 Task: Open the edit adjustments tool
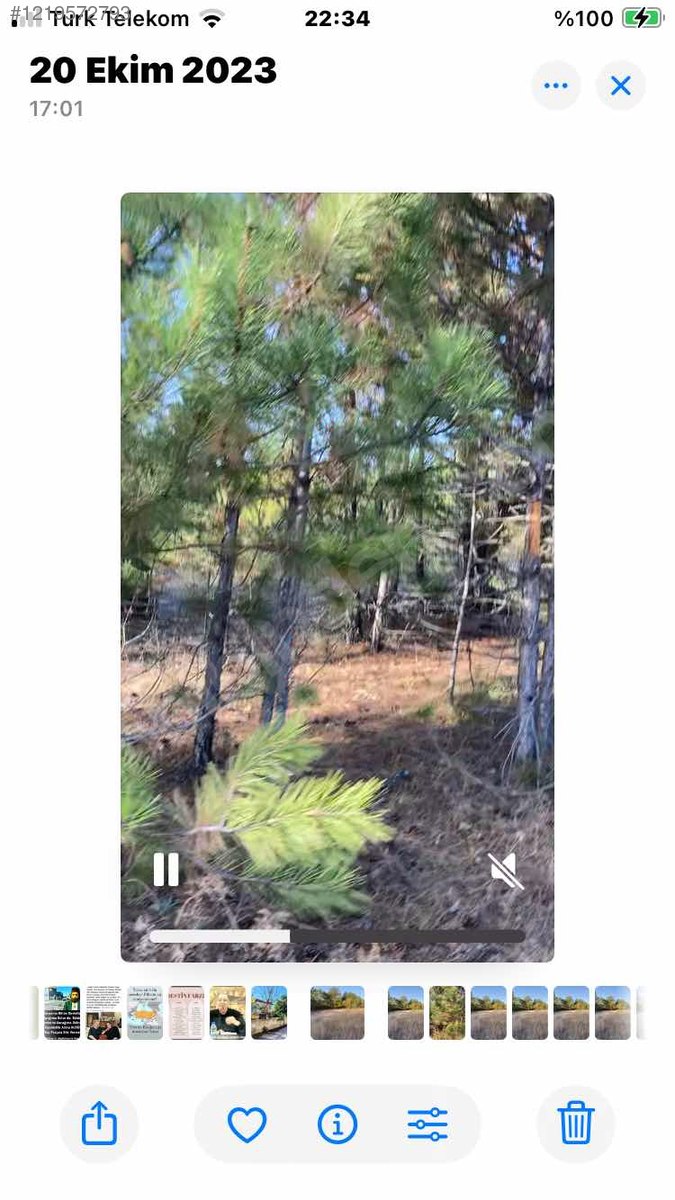click(427, 1125)
